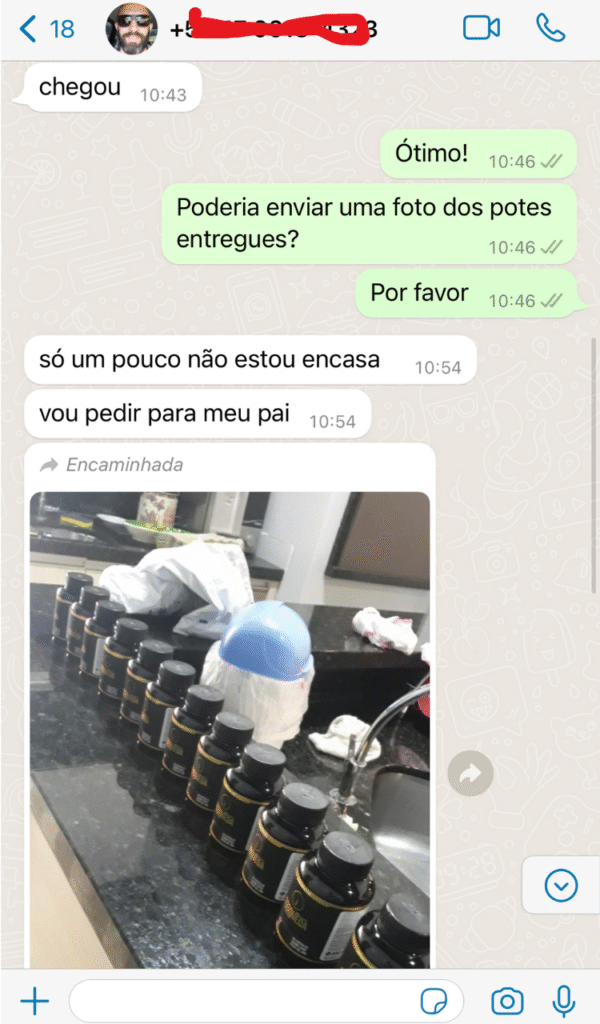Start a video call
This screenshot has height=1024, width=600.
pyautogui.click(x=481, y=28)
